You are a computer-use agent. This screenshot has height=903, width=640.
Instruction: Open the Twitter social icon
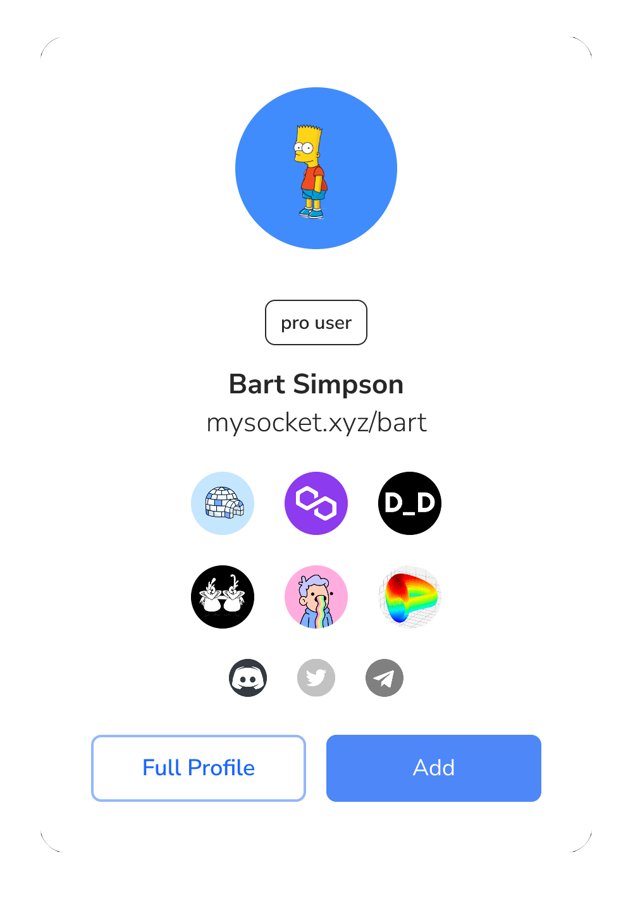(x=316, y=679)
